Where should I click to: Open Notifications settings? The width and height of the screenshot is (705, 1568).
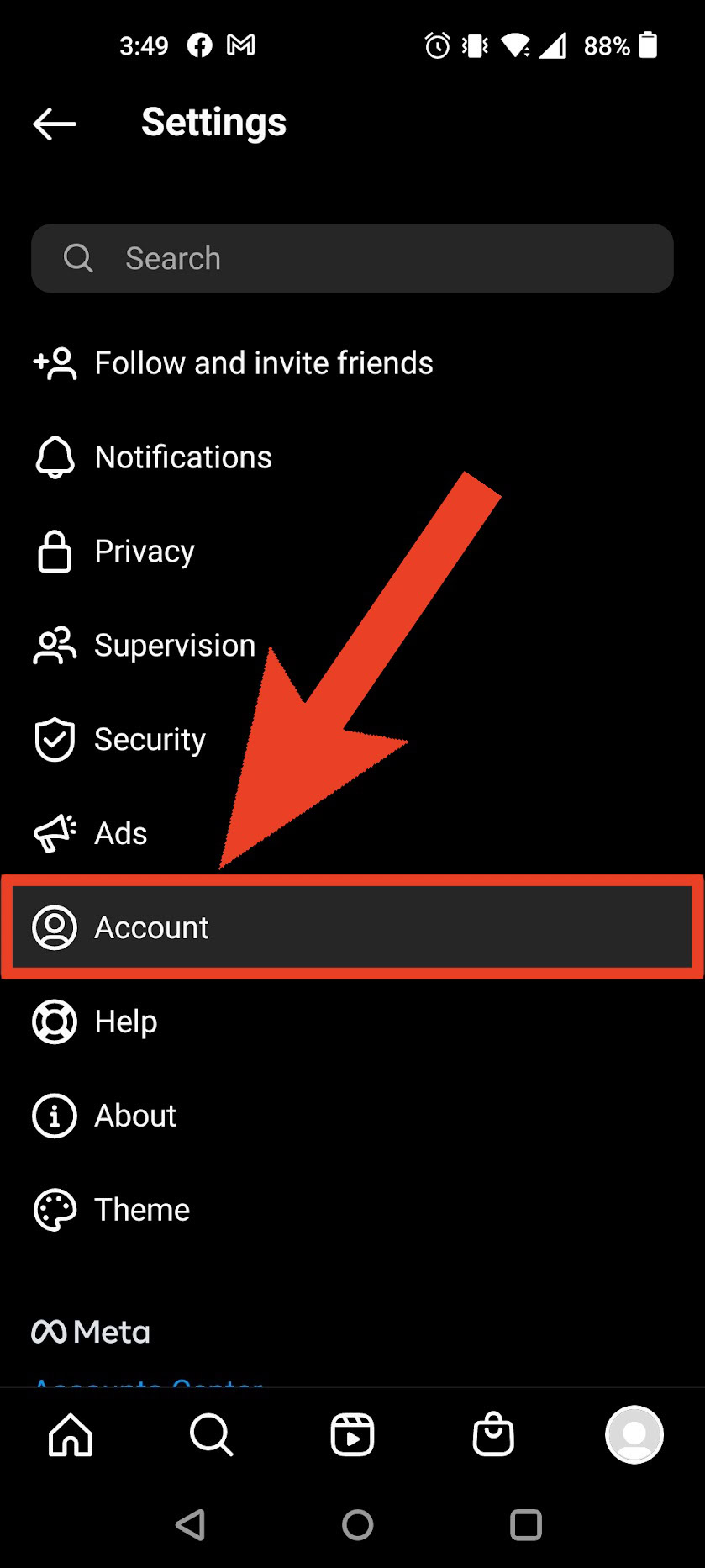(183, 457)
